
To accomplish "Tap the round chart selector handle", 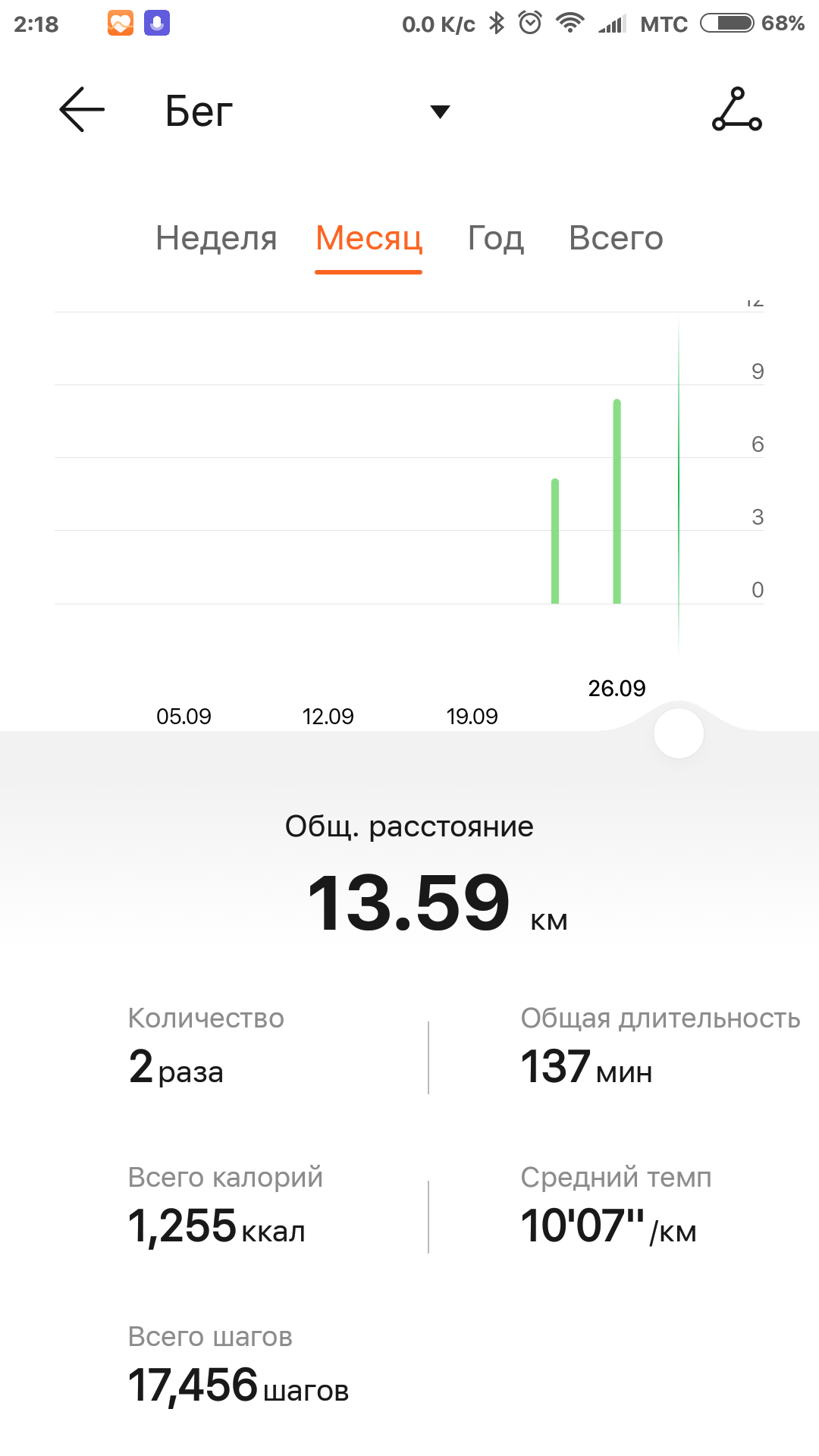I will click(x=679, y=733).
